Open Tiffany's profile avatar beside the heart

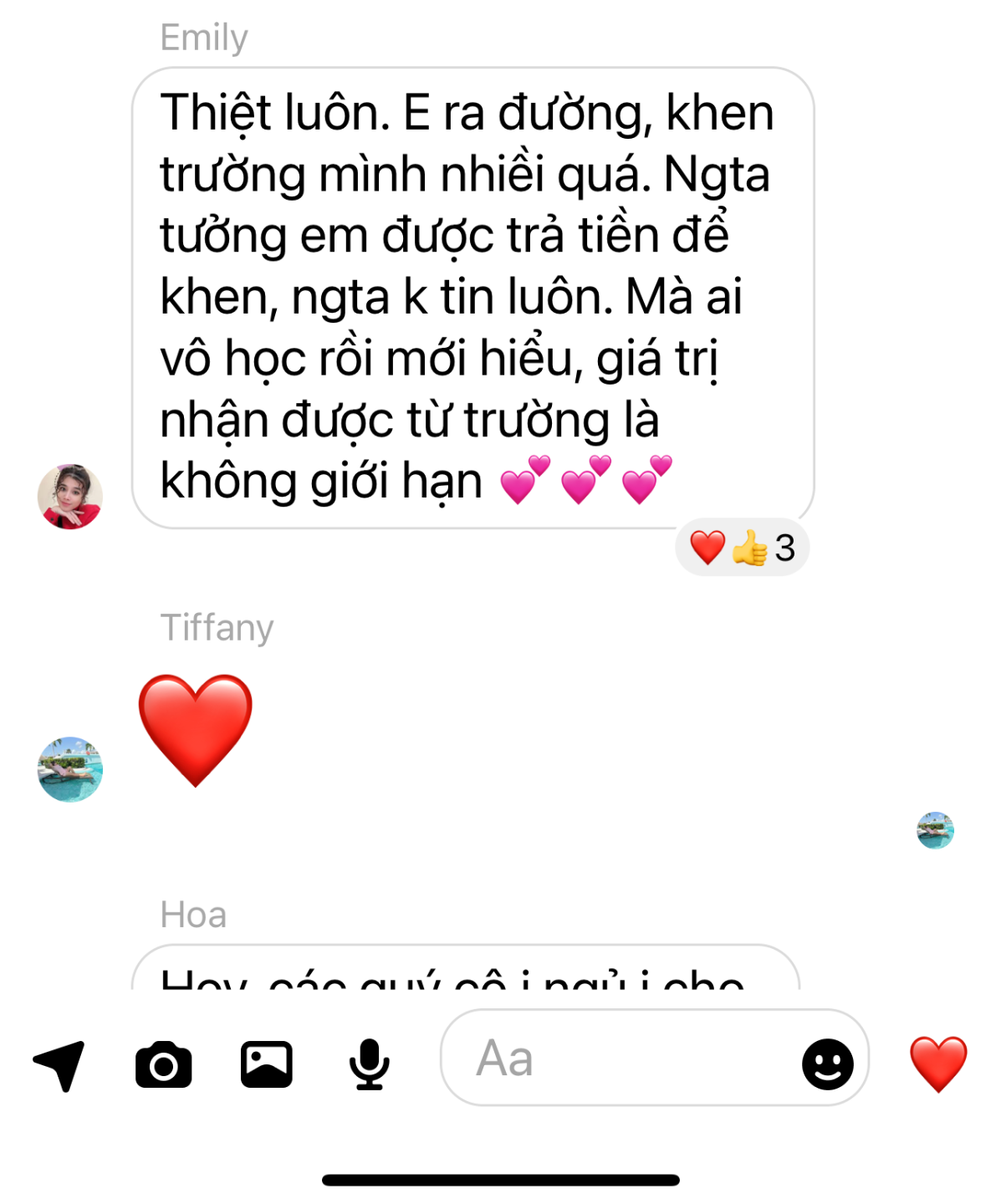[70, 769]
